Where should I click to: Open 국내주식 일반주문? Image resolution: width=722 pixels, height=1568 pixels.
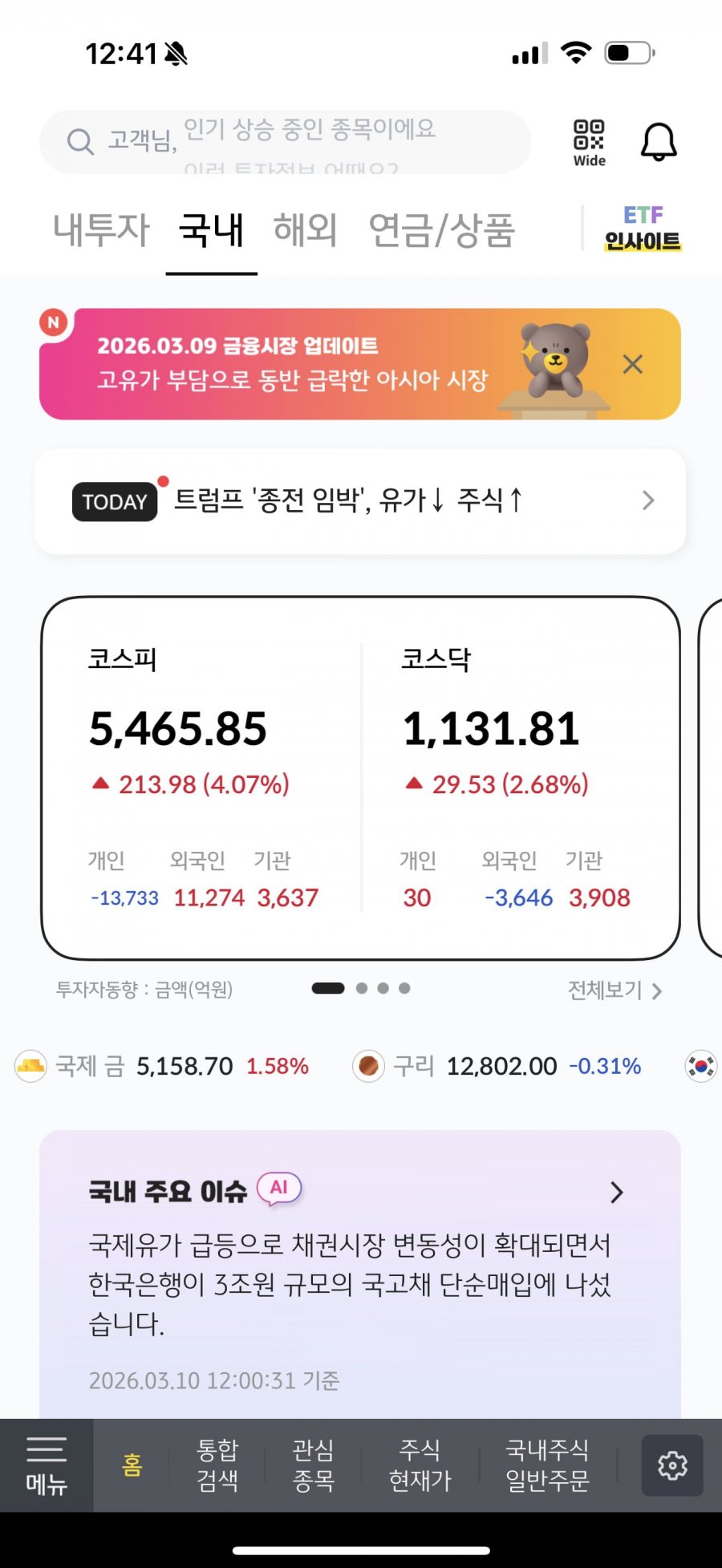[x=548, y=1465]
